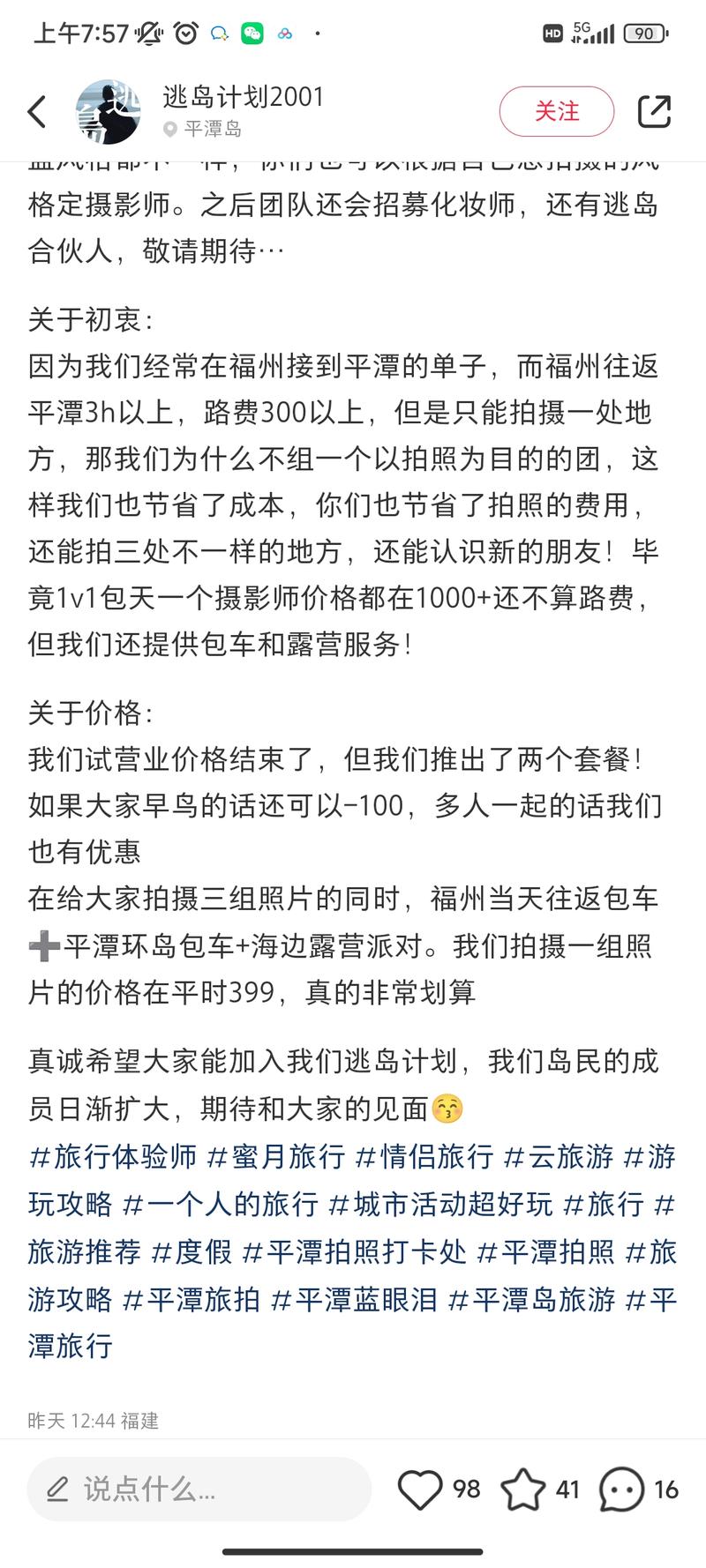Viewport: 706px width, 1568px height.
Task: Open hashtag #一个人的旅行
Action: [x=220, y=1204]
